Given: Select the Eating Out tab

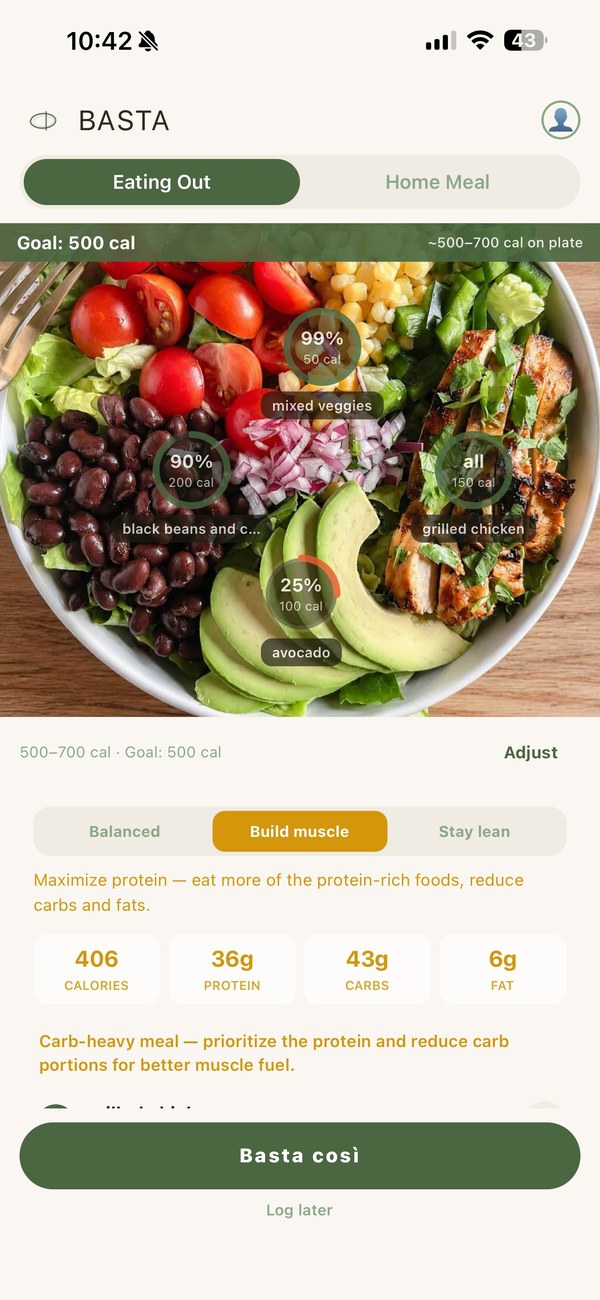Looking at the screenshot, I should (162, 182).
